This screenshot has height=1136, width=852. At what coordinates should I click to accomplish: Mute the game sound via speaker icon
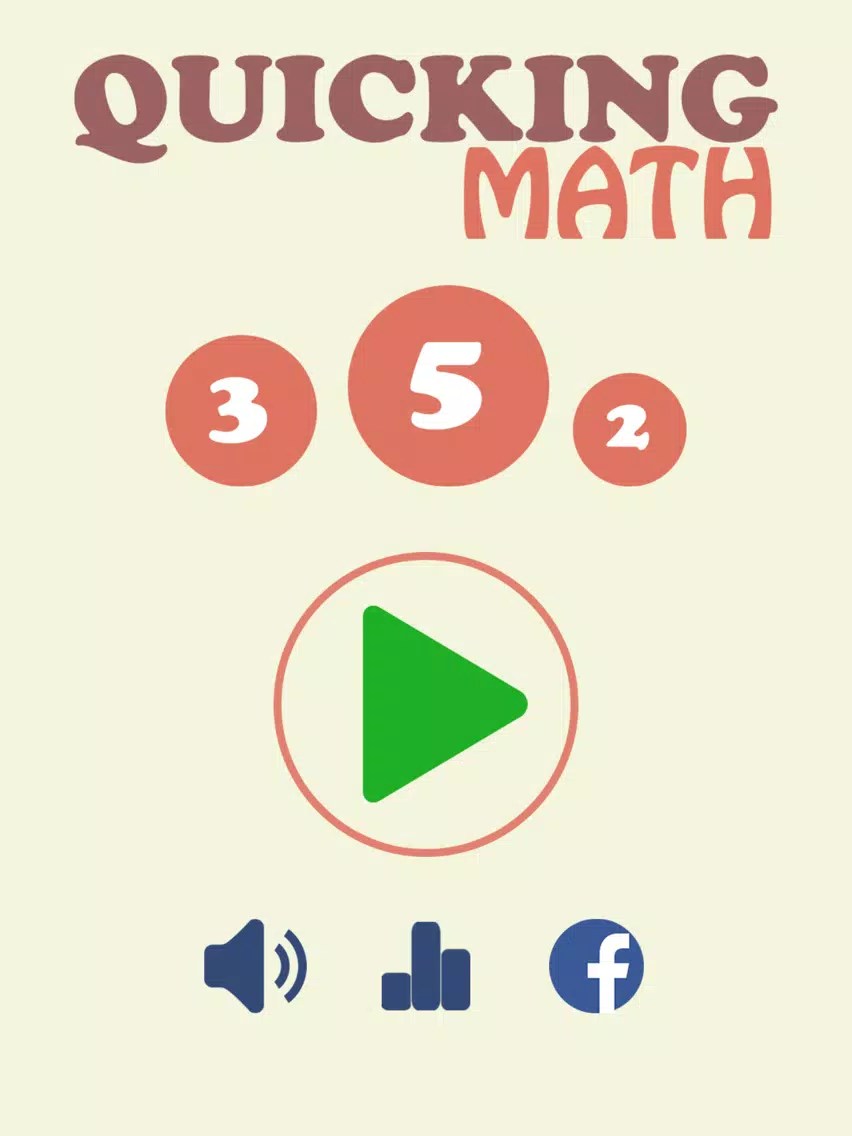click(256, 966)
